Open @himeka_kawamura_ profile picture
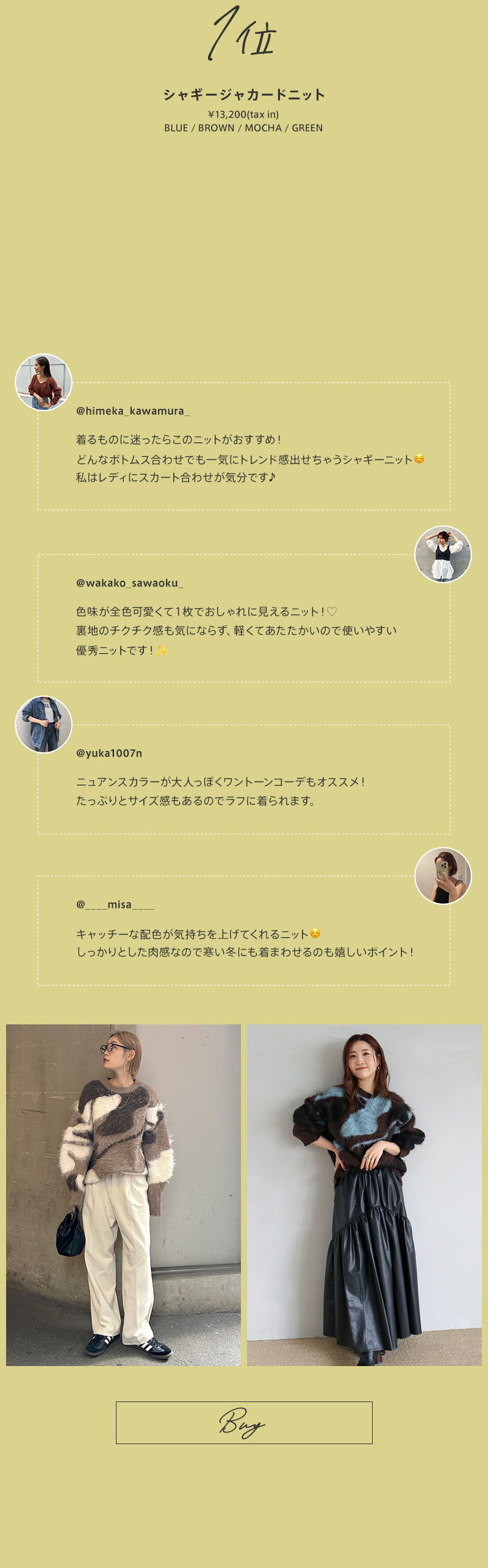 click(43, 383)
